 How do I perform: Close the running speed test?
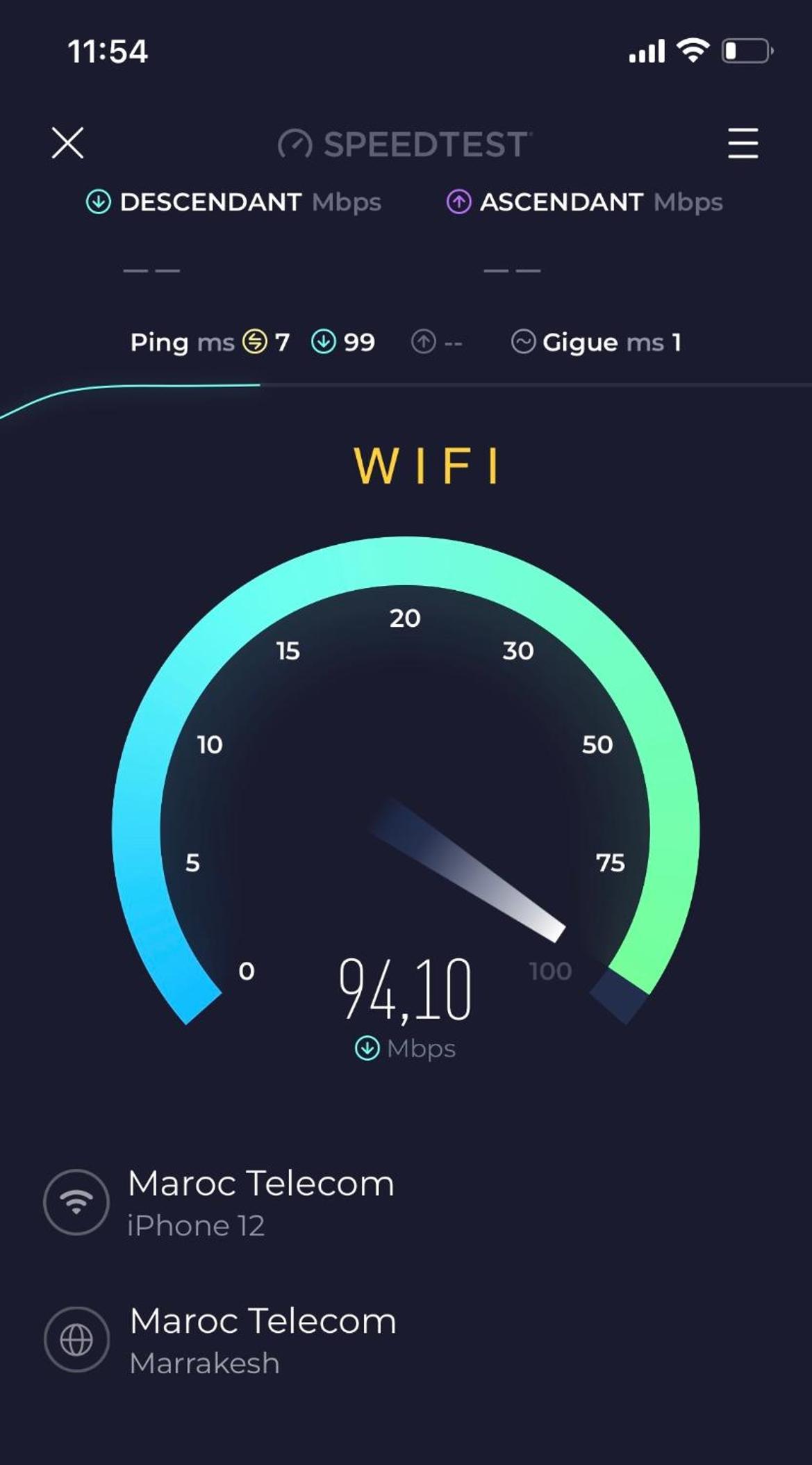click(x=67, y=142)
